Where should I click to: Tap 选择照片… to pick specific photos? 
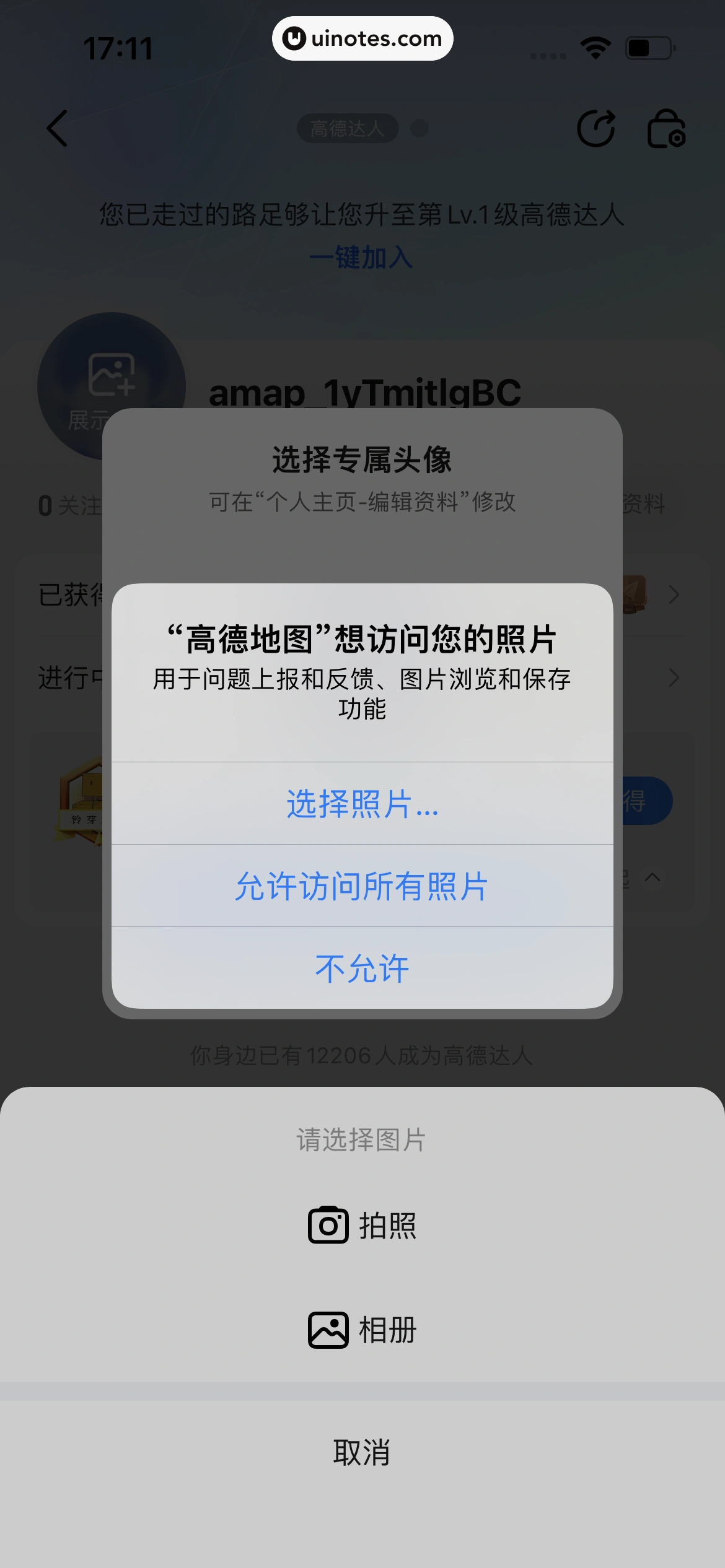pos(362,804)
